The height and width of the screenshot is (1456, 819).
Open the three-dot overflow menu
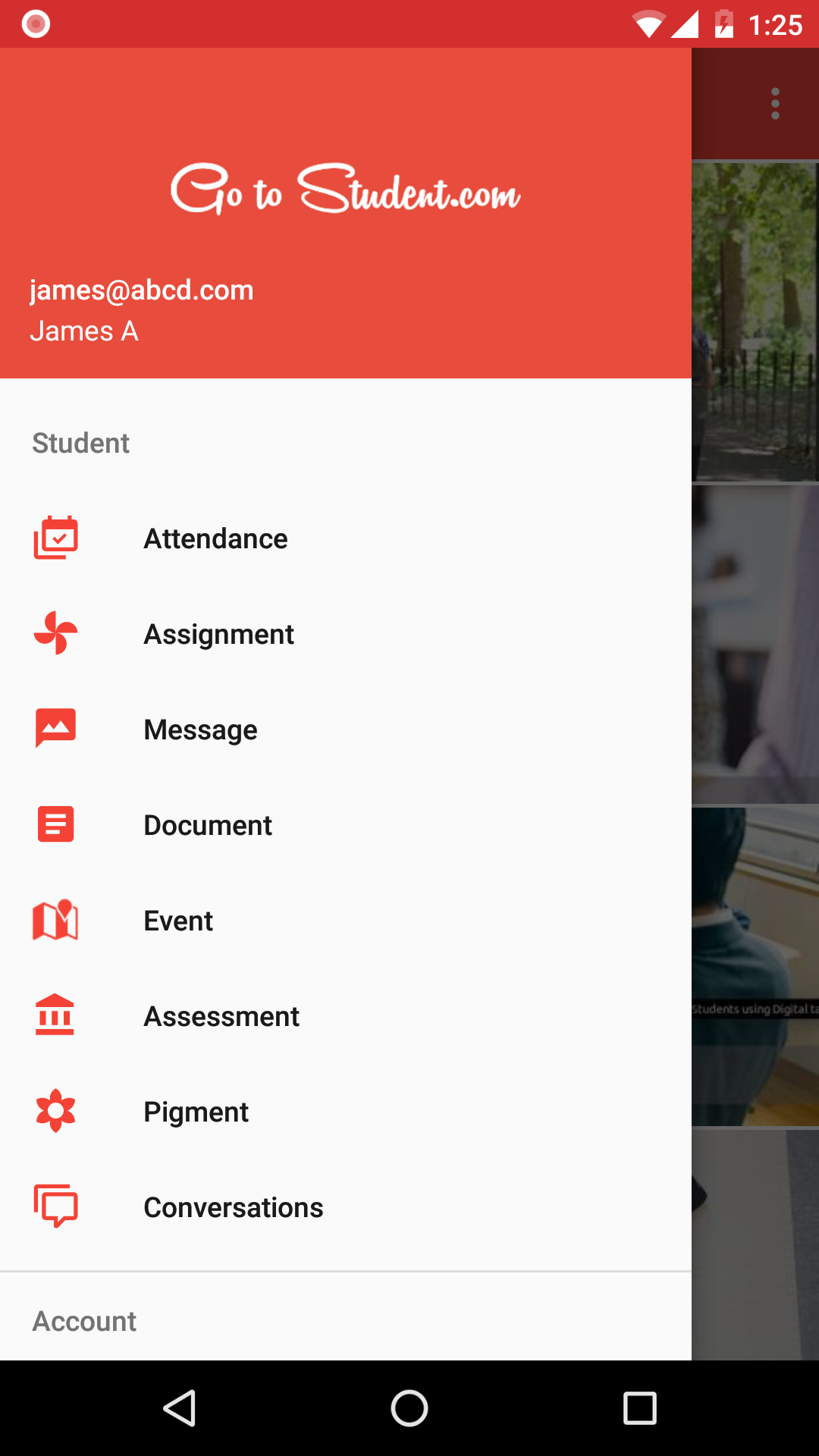pyautogui.click(x=775, y=104)
